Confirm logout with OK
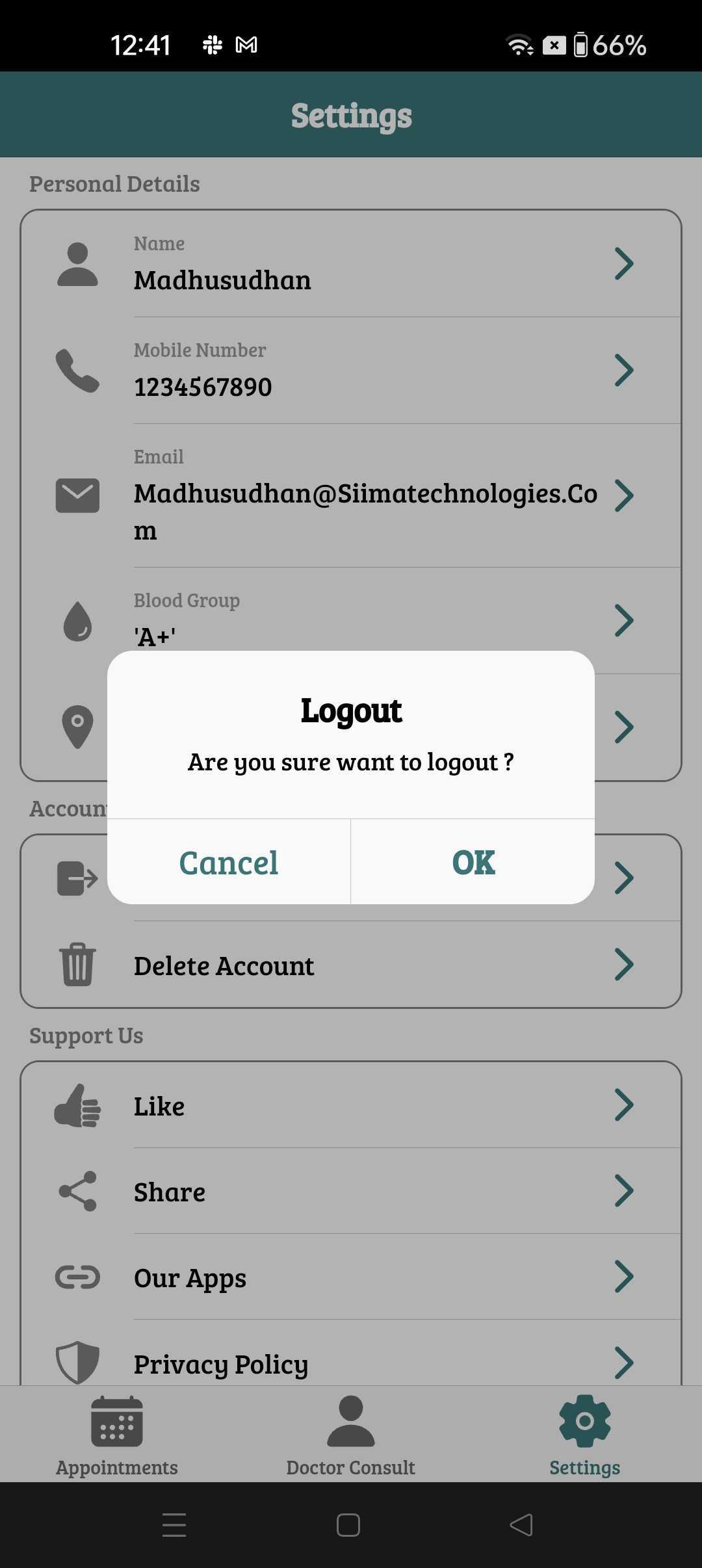The image size is (702, 1568). point(473,863)
